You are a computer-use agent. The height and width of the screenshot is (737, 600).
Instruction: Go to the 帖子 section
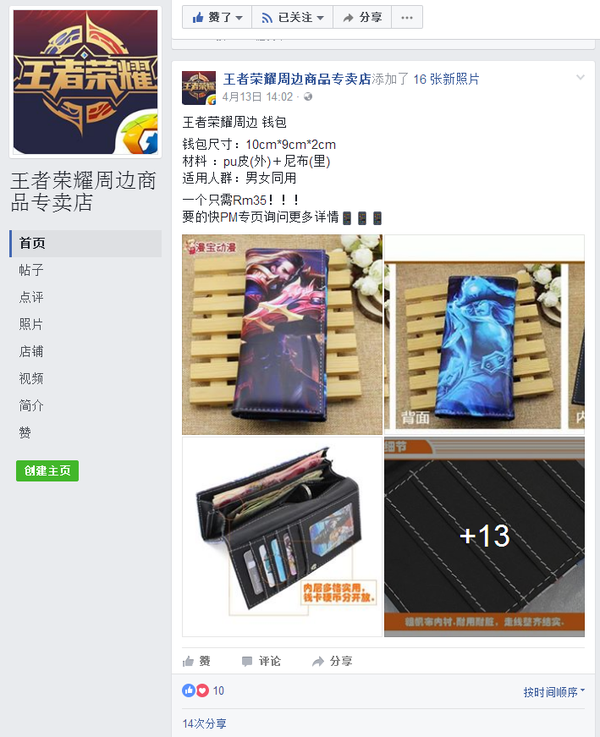[x=31, y=270]
